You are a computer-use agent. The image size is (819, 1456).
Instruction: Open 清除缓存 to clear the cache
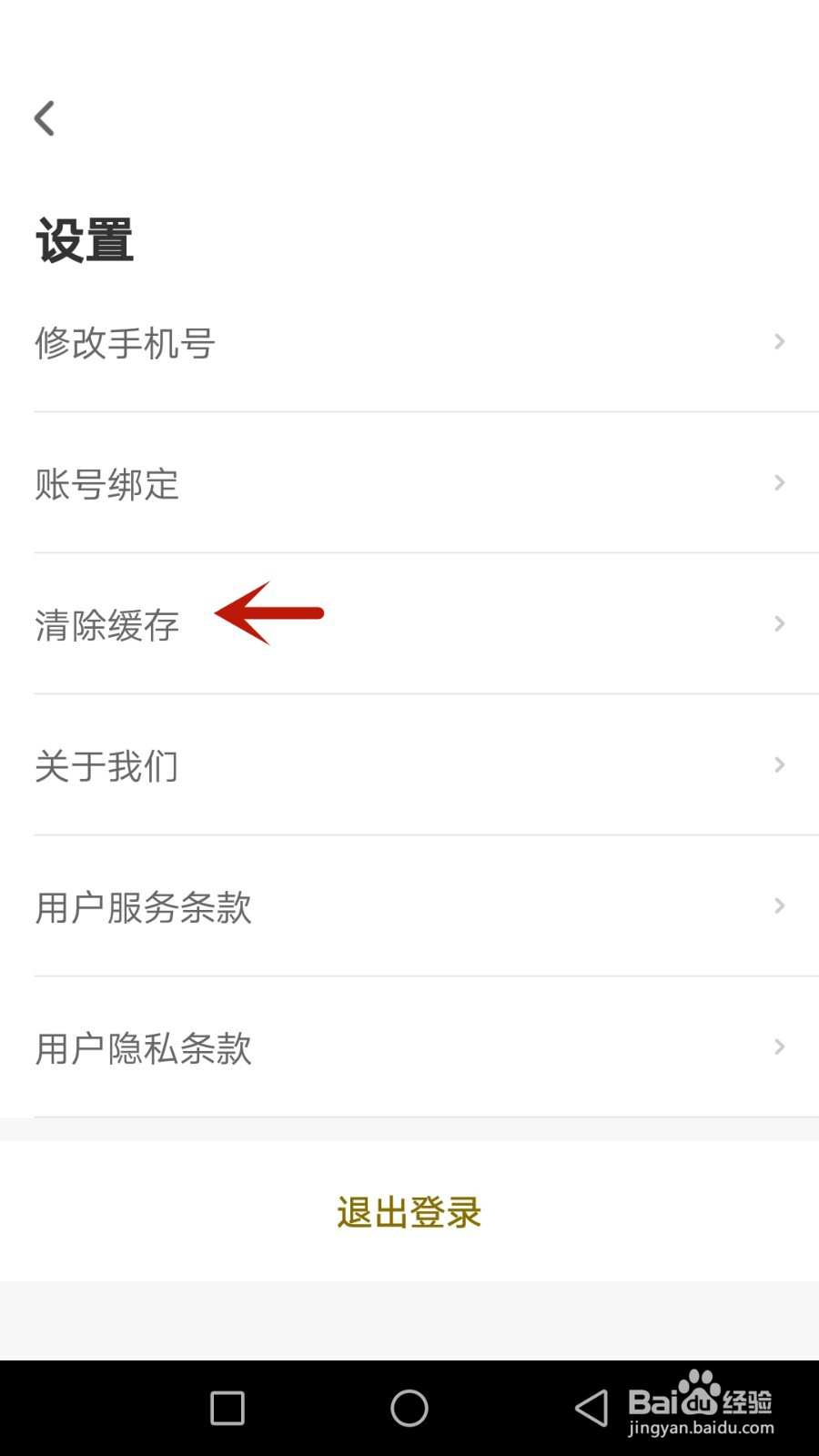106,624
